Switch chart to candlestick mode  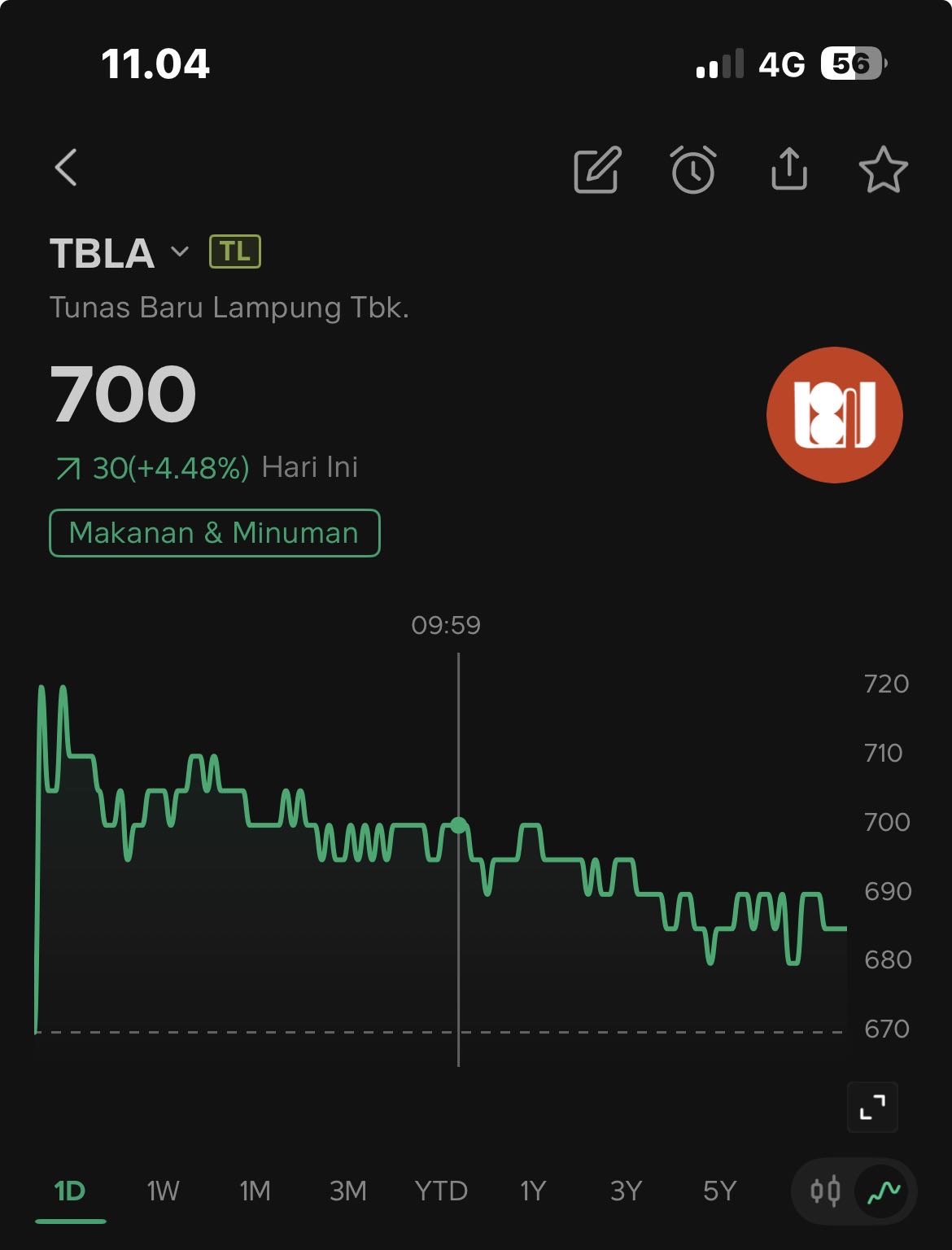825,1190
